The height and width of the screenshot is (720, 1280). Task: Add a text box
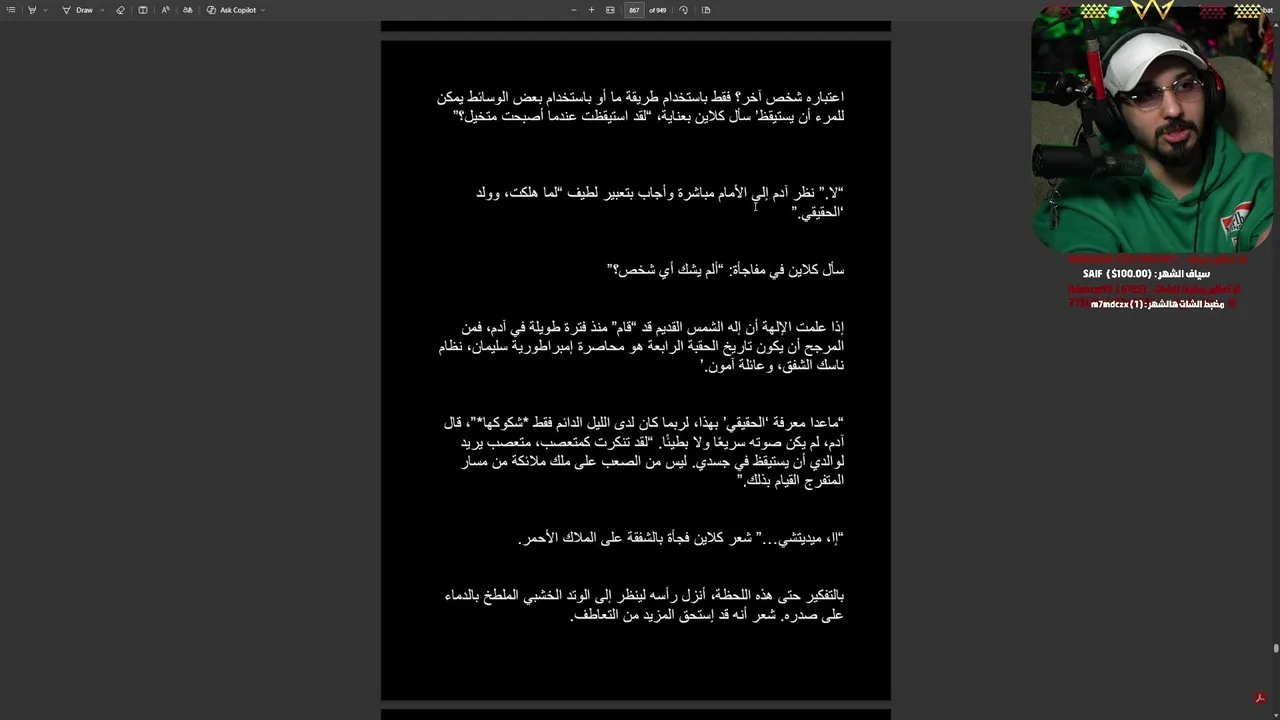tap(143, 10)
